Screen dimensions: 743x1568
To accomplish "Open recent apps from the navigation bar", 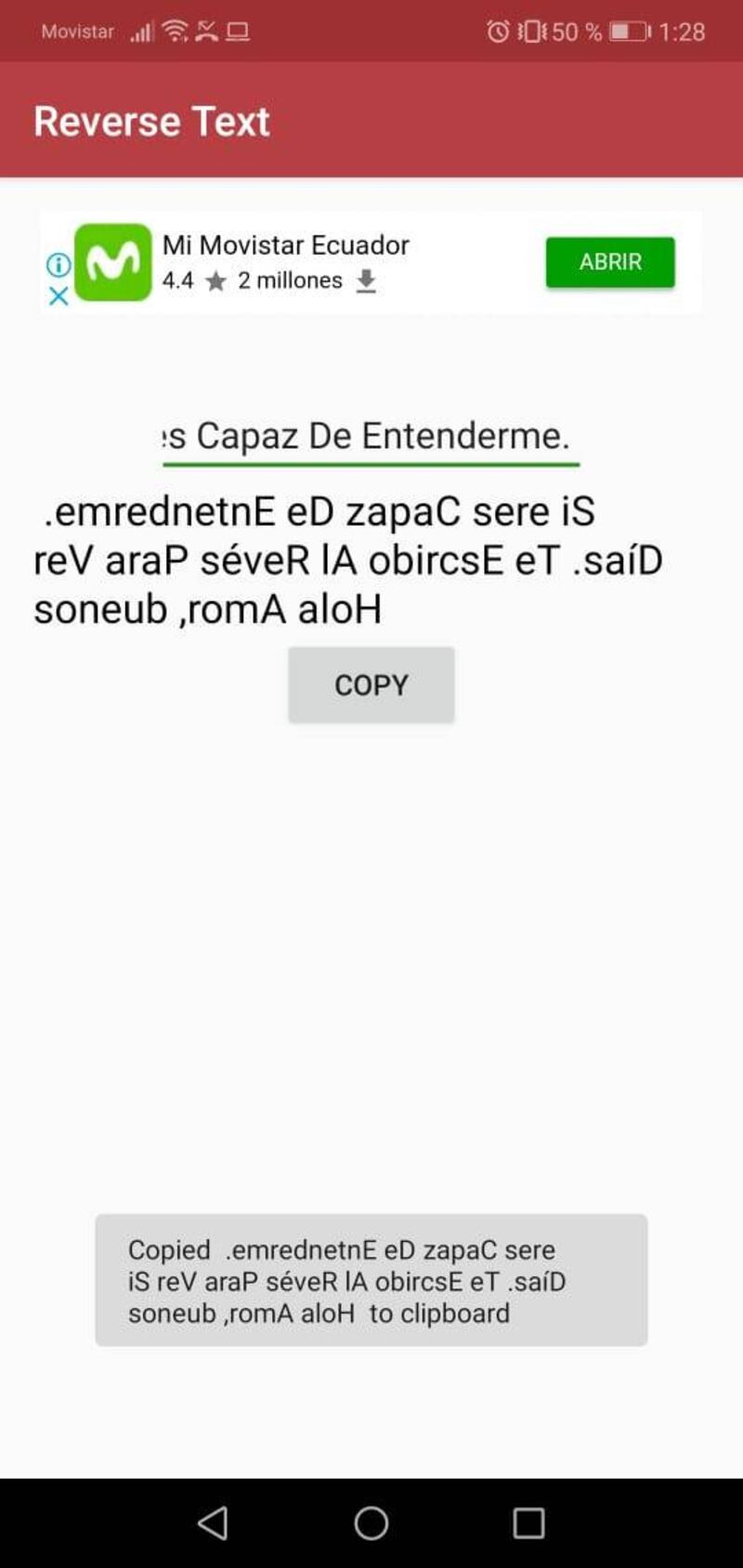I will pos(528,1522).
